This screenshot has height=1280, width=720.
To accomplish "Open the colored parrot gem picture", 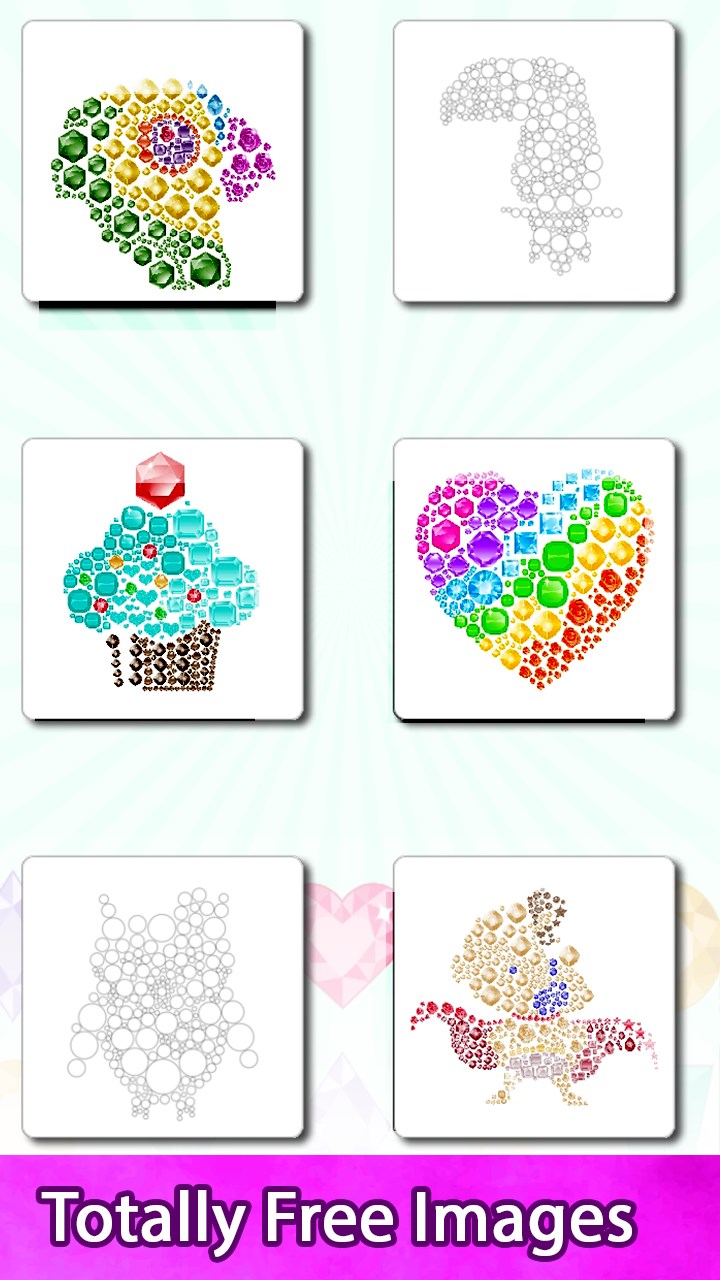I will coord(163,162).
